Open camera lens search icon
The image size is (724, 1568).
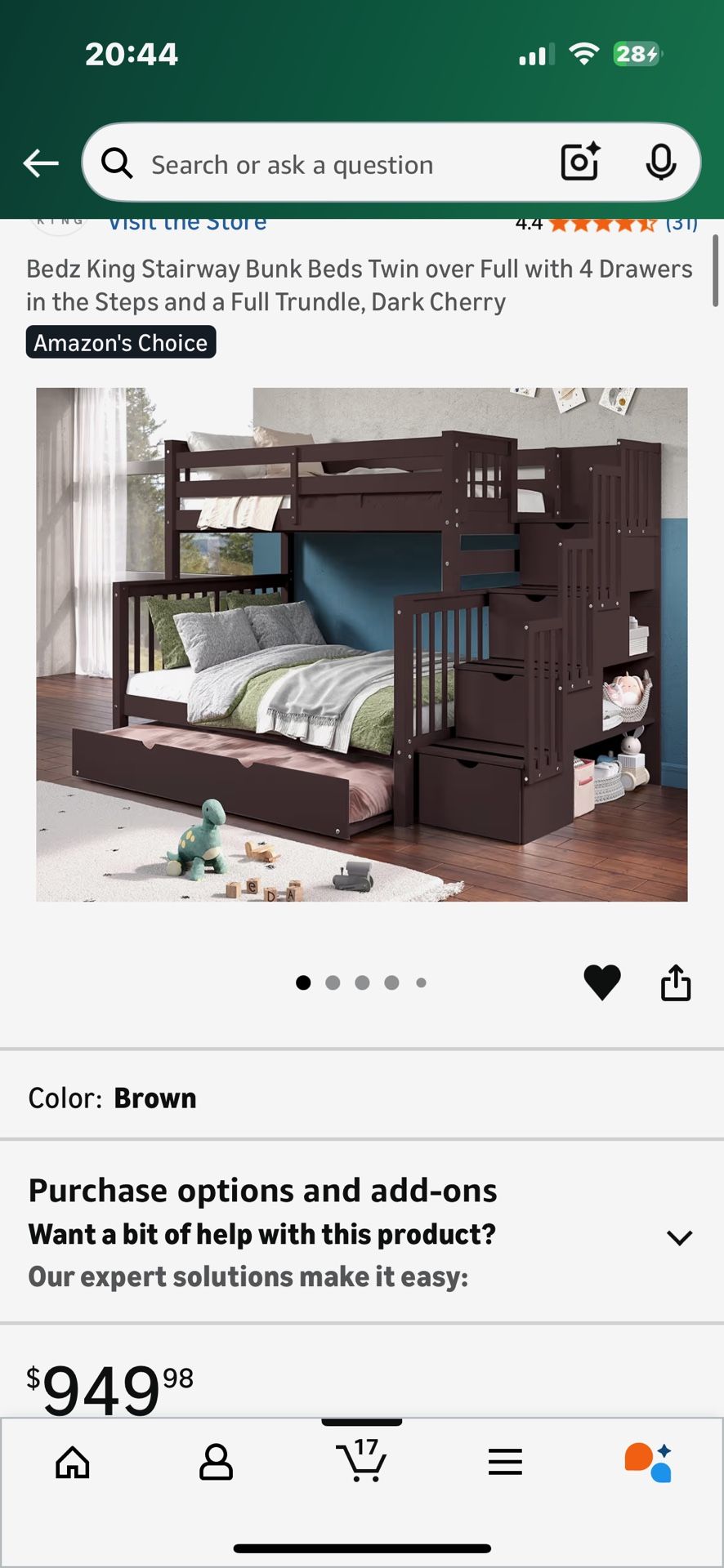click(580, 162)
